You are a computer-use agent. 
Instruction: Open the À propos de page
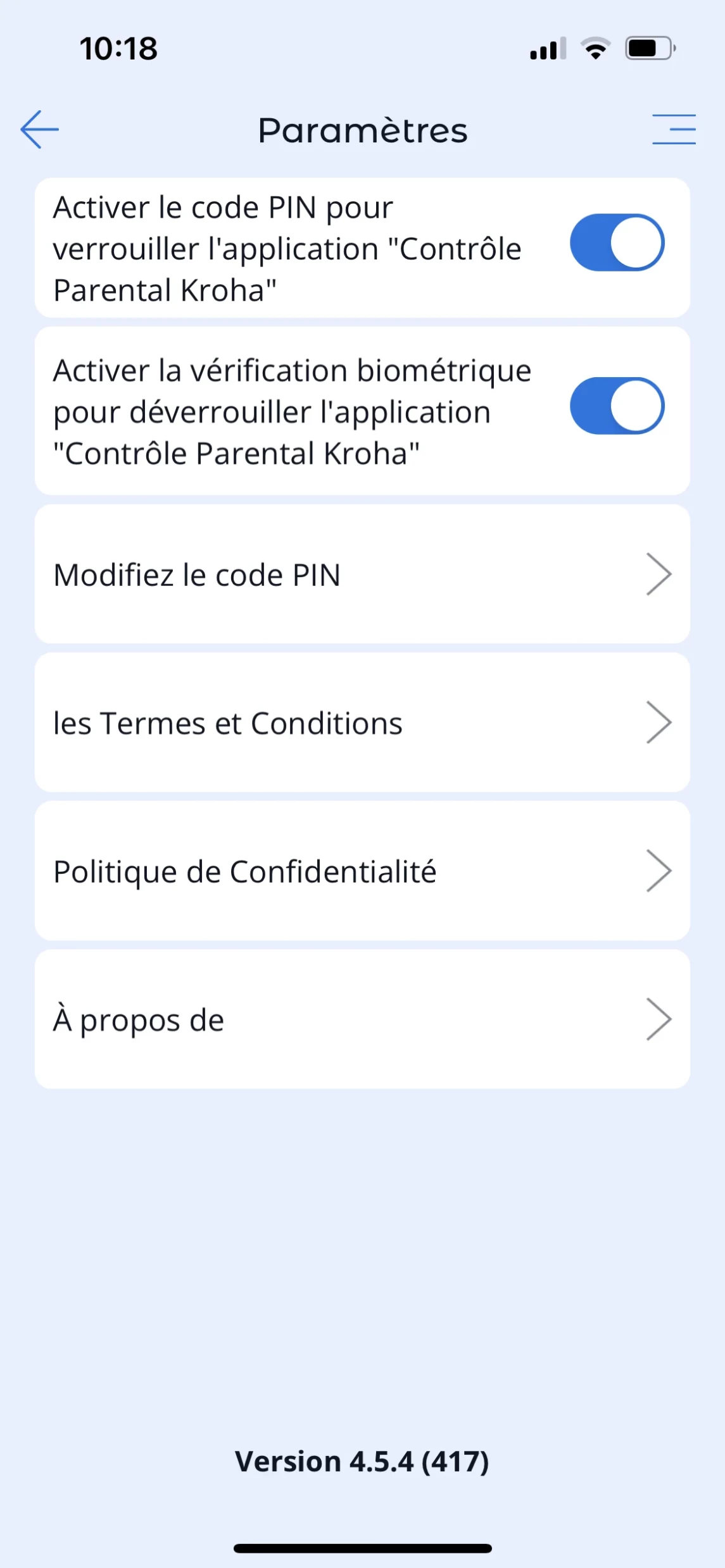coord(362,1019)
